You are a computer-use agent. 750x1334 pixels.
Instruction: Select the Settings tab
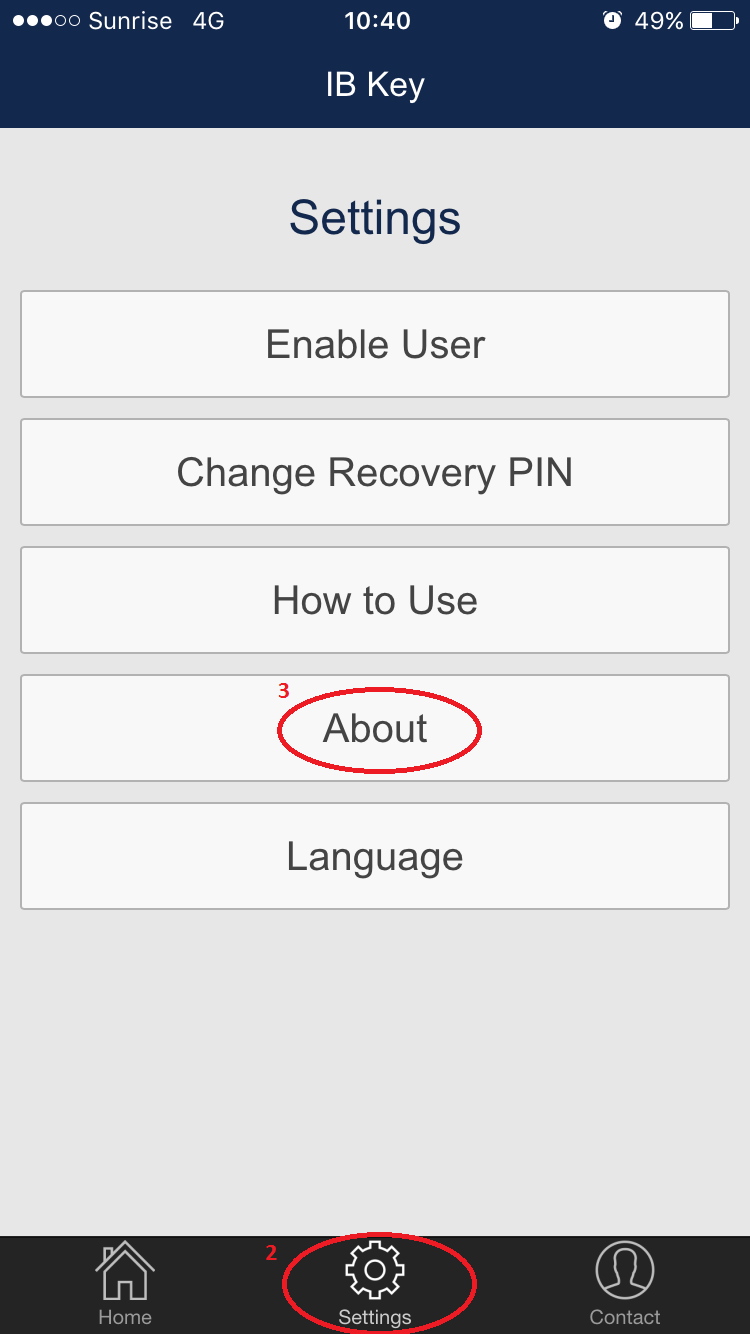click(375, 1284)
